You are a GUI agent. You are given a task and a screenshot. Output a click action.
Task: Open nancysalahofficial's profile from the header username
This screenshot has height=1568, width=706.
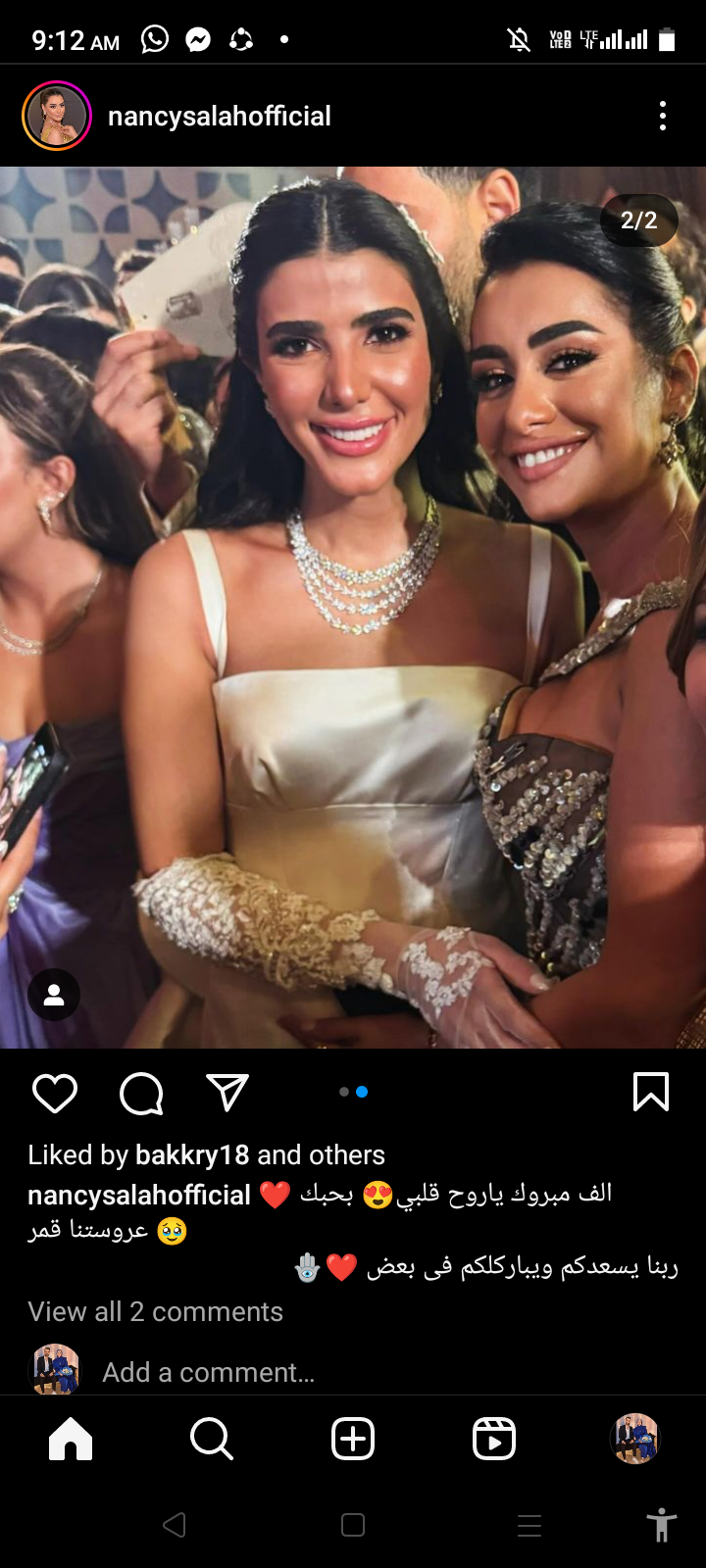point(219,116)
